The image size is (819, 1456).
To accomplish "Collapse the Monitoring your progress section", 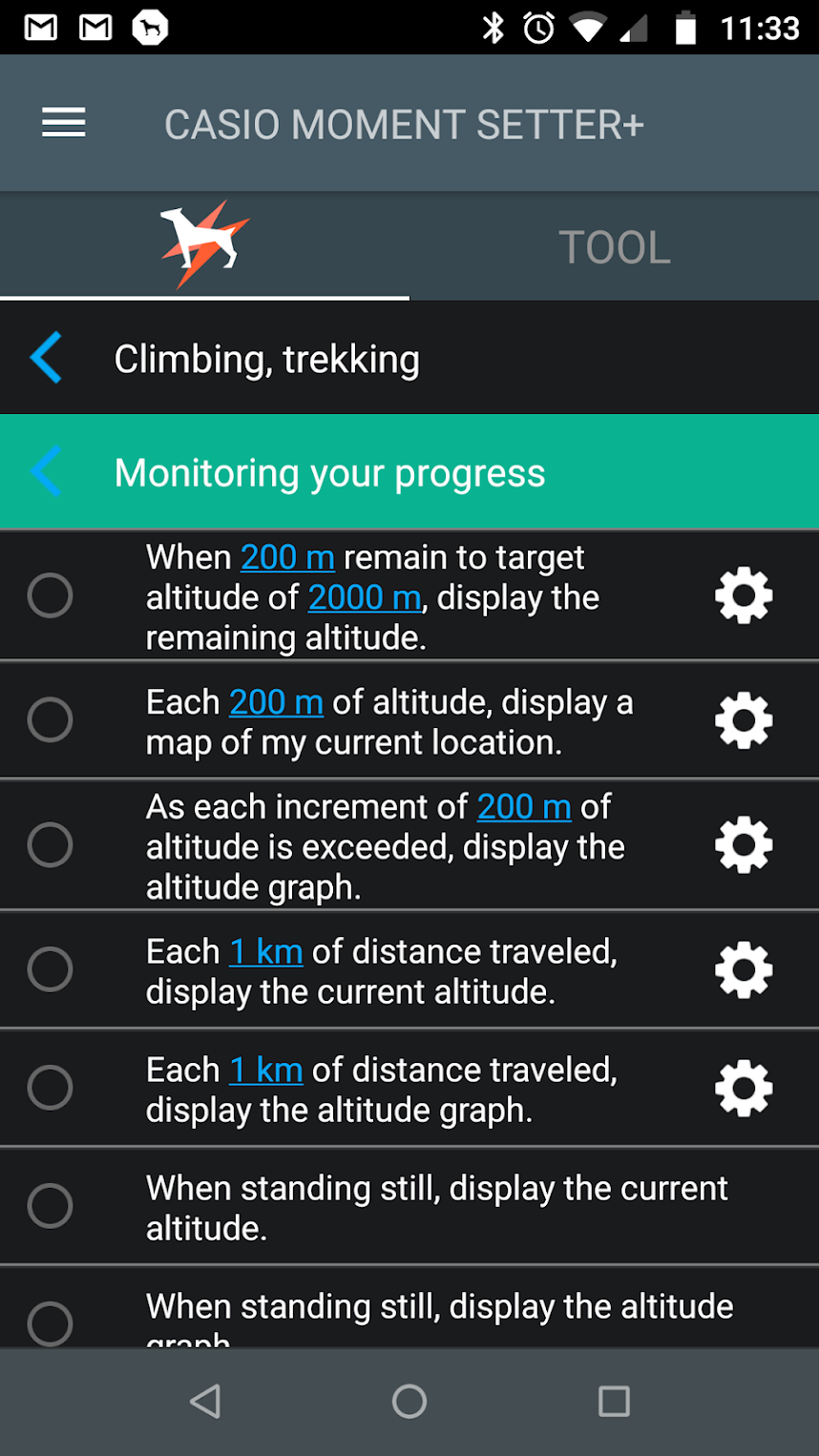I will pyautogui.click(x=46, y=471).
